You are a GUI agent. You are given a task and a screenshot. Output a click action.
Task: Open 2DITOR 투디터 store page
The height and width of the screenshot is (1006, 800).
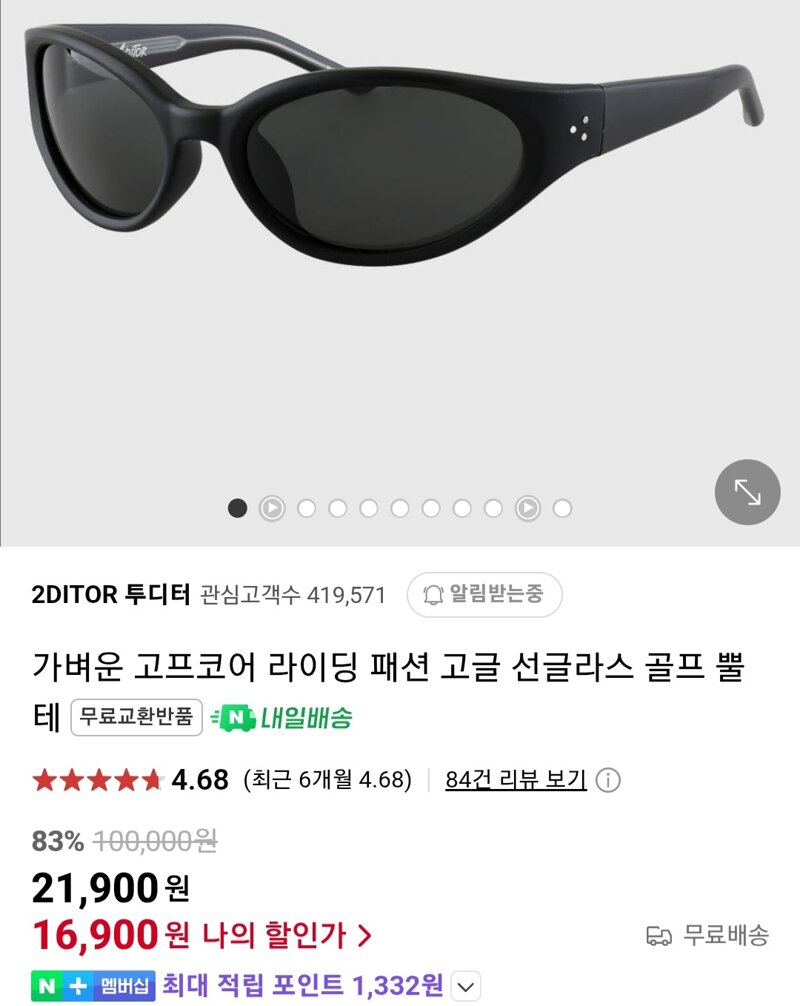(111, 595)
